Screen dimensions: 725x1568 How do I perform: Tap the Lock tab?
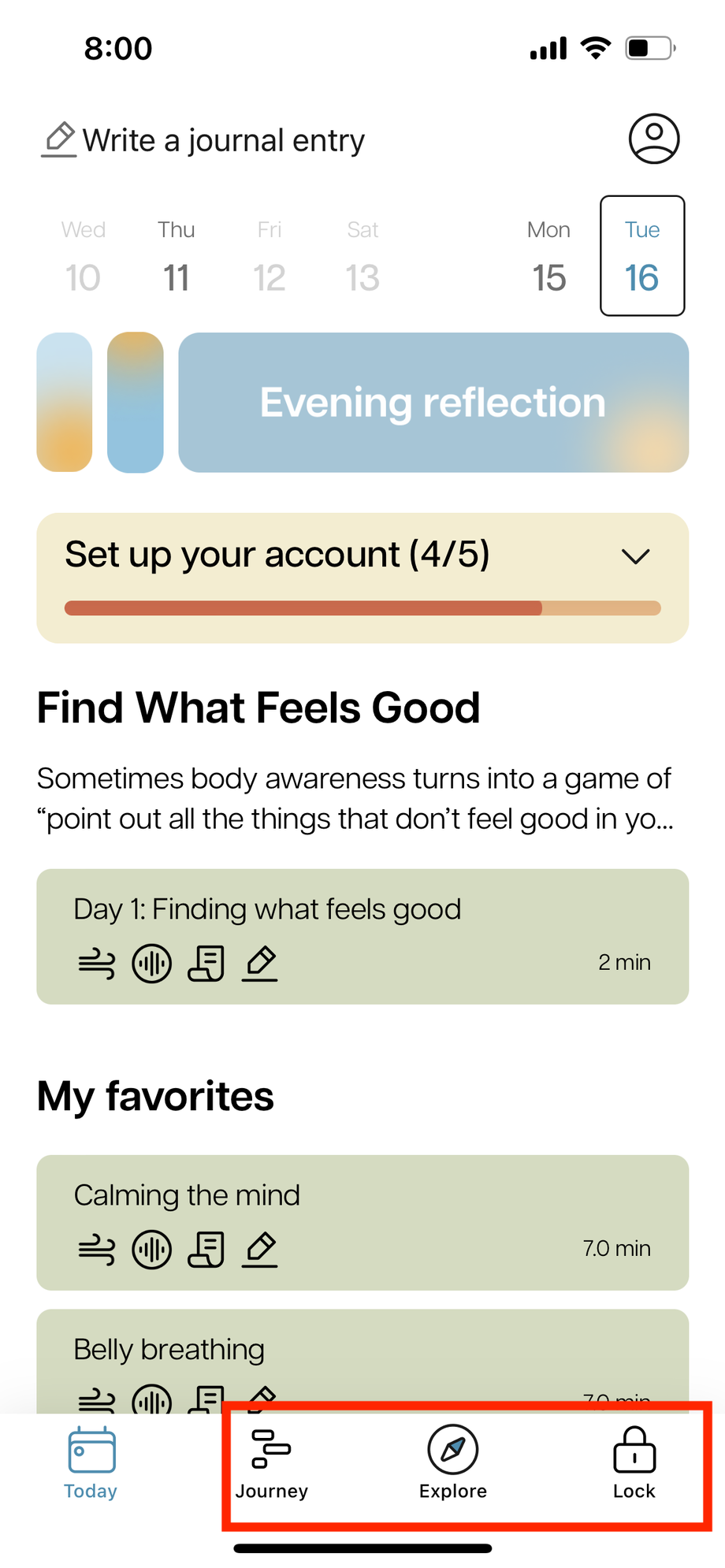pos(634,1464)
